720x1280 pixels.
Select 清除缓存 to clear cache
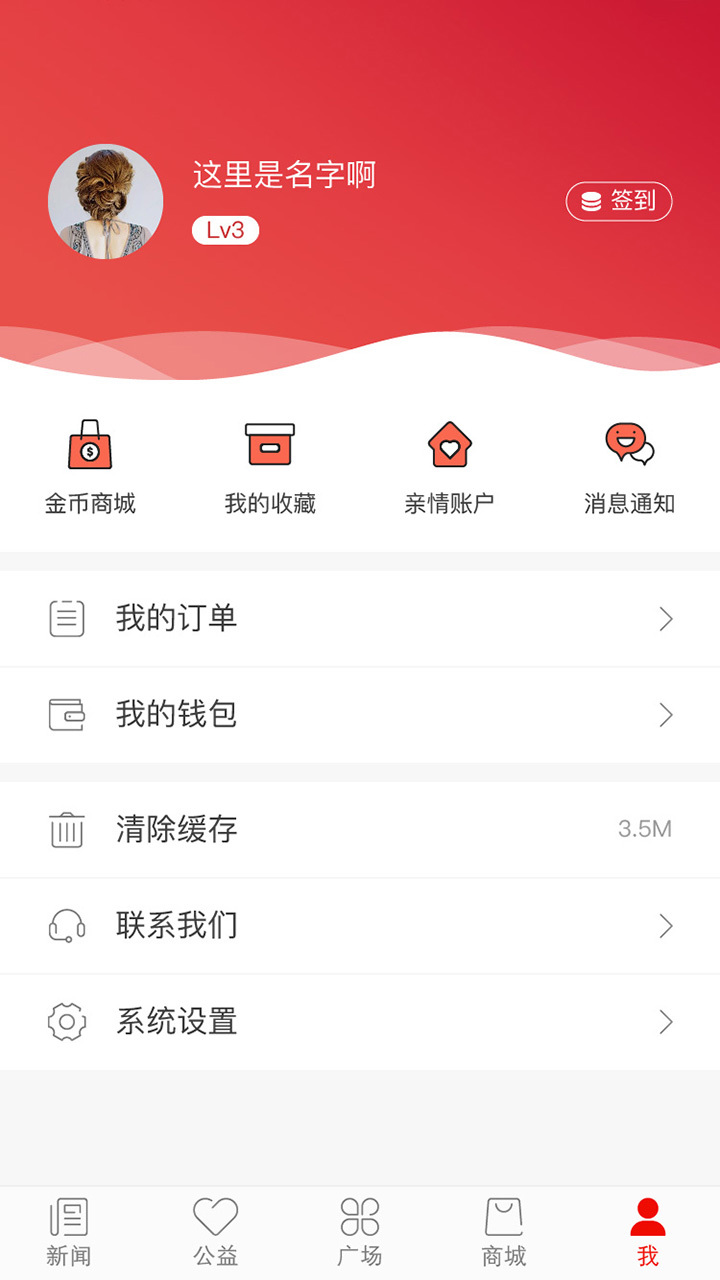(360, 829)
